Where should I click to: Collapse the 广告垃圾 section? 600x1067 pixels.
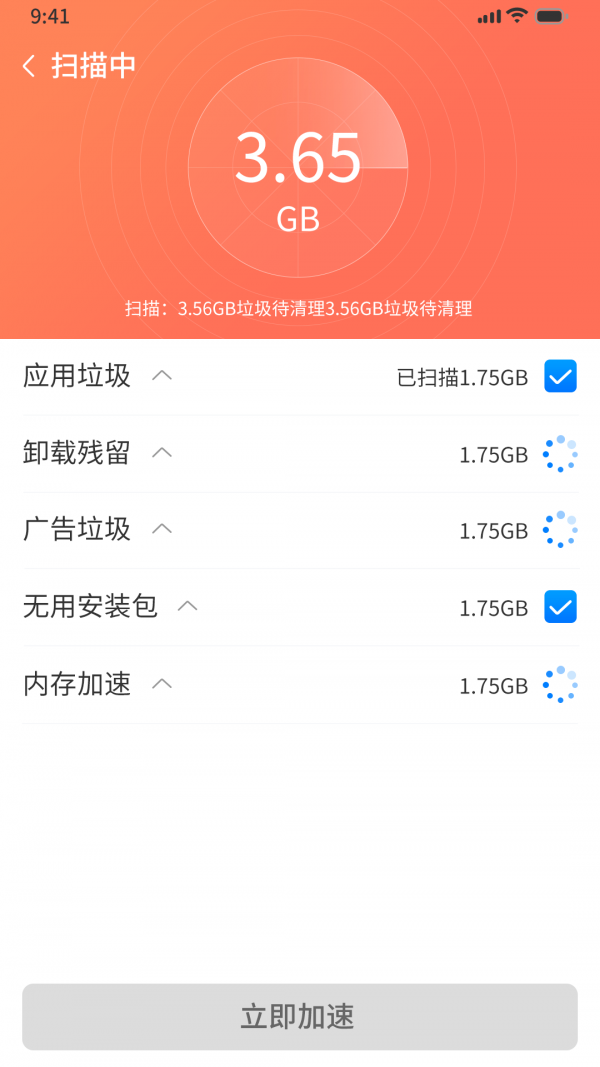coord(162,529)
